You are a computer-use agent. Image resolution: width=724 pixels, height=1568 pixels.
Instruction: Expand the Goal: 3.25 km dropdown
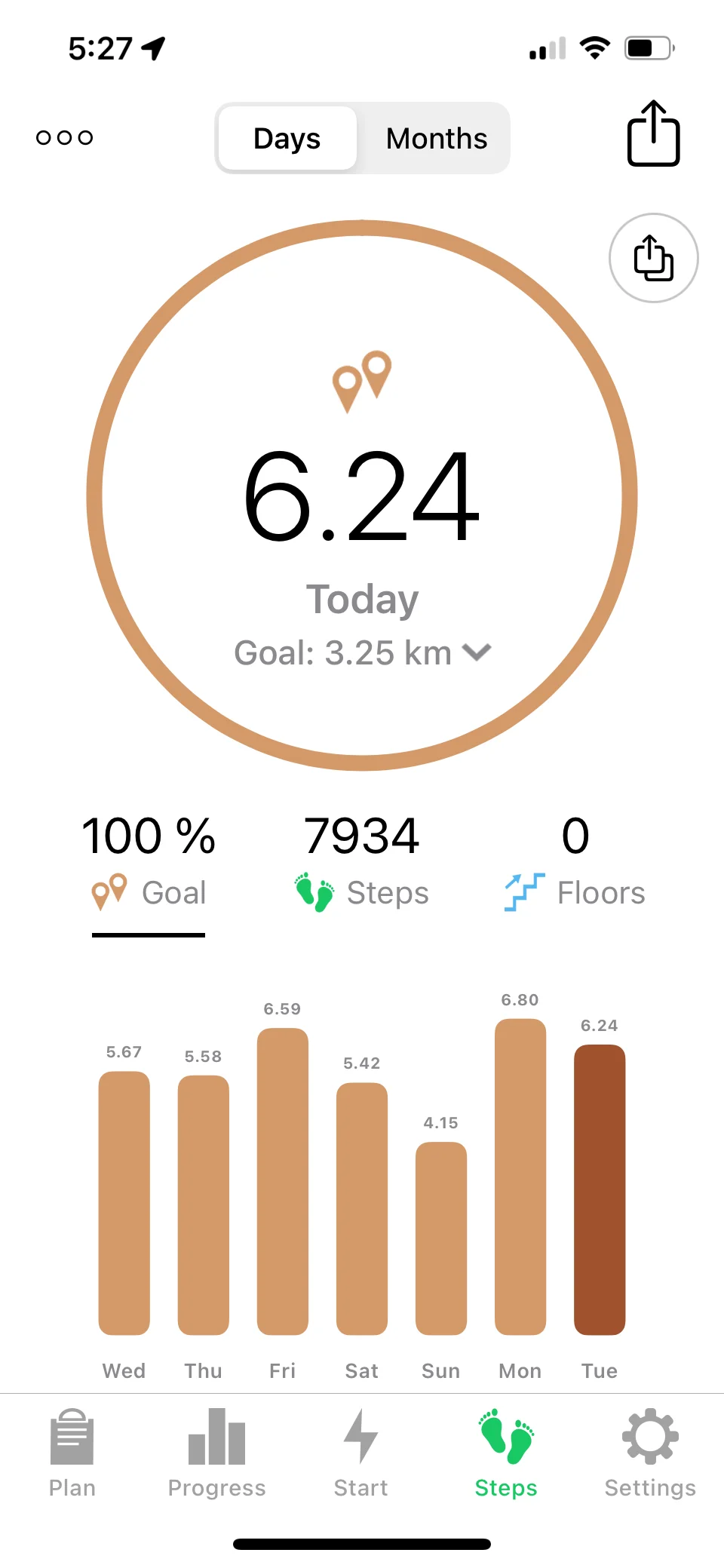coord(362,653)
